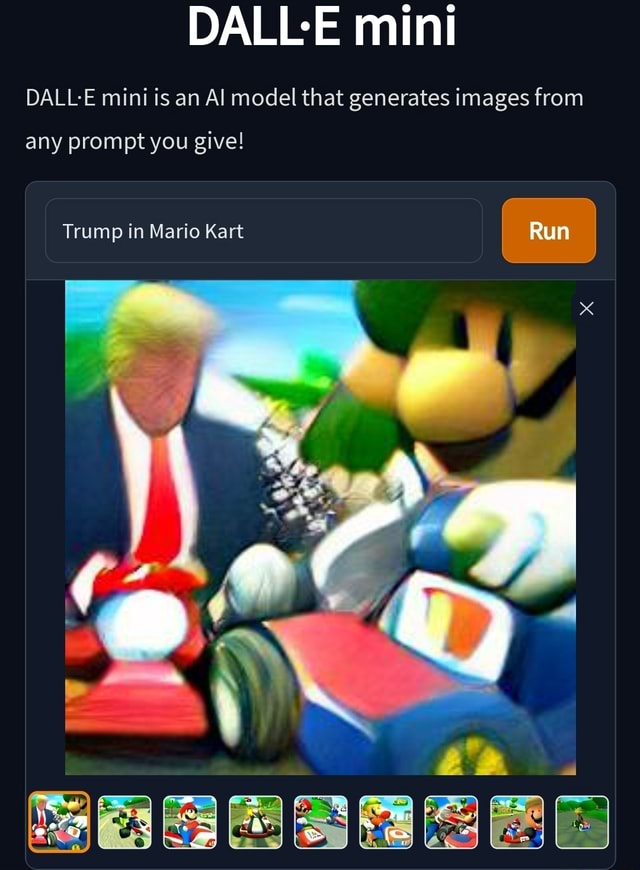Viewport: 640px width, 870px height.
Task: Show the fifth generated image thumbnail
Action: pos(321,822)
